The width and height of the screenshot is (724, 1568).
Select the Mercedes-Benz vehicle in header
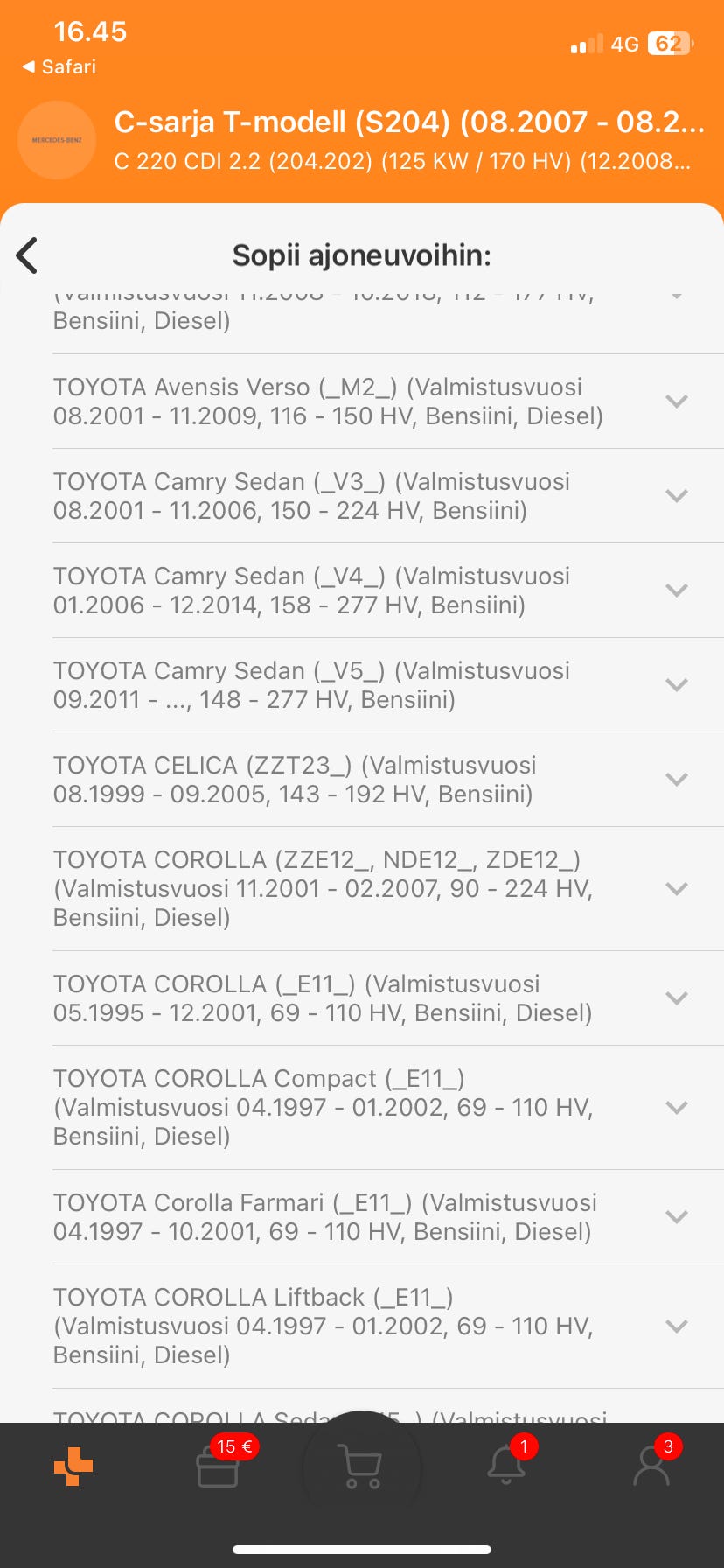(x=362, y=140)
